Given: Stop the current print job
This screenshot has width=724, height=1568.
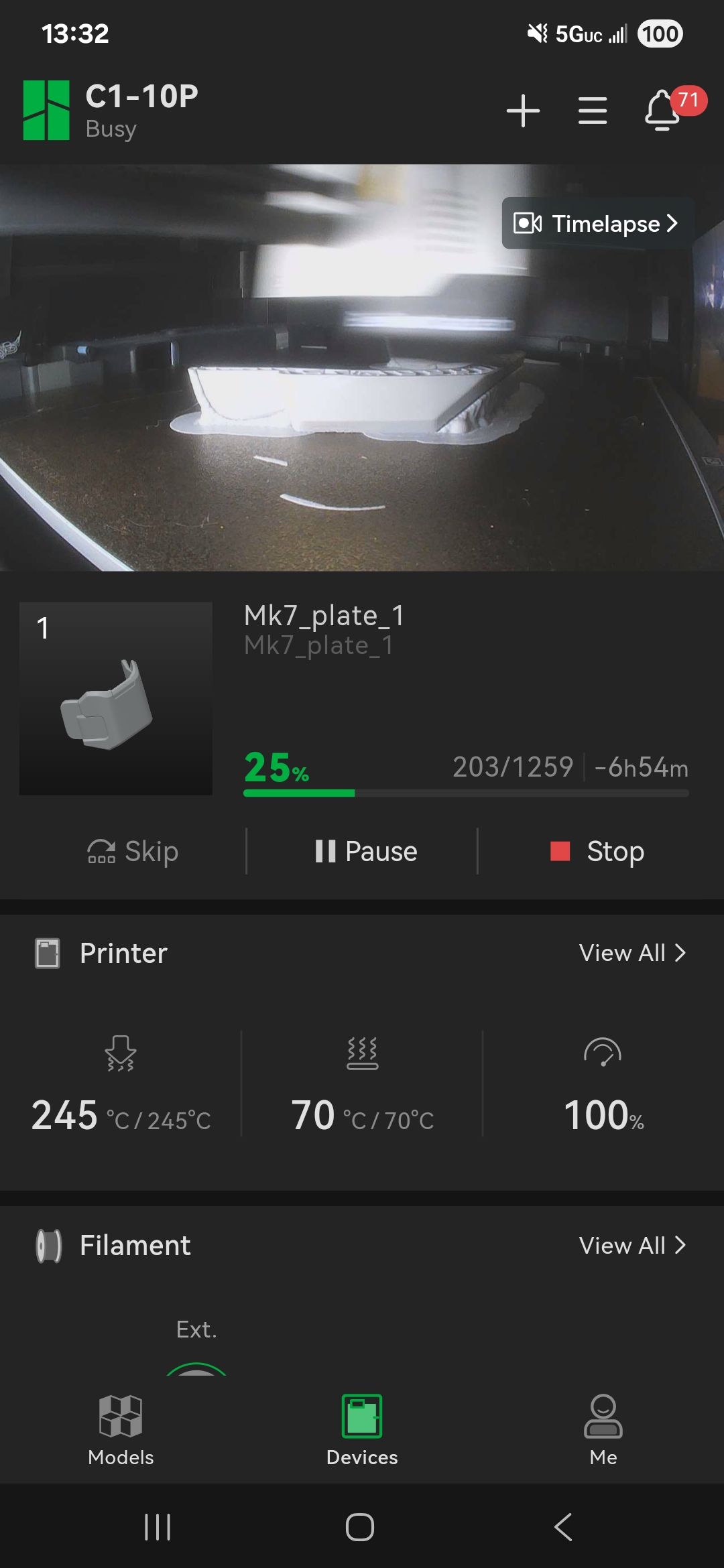Looking at the screenshot, I should pyautogui.click(x=597, y=852).
